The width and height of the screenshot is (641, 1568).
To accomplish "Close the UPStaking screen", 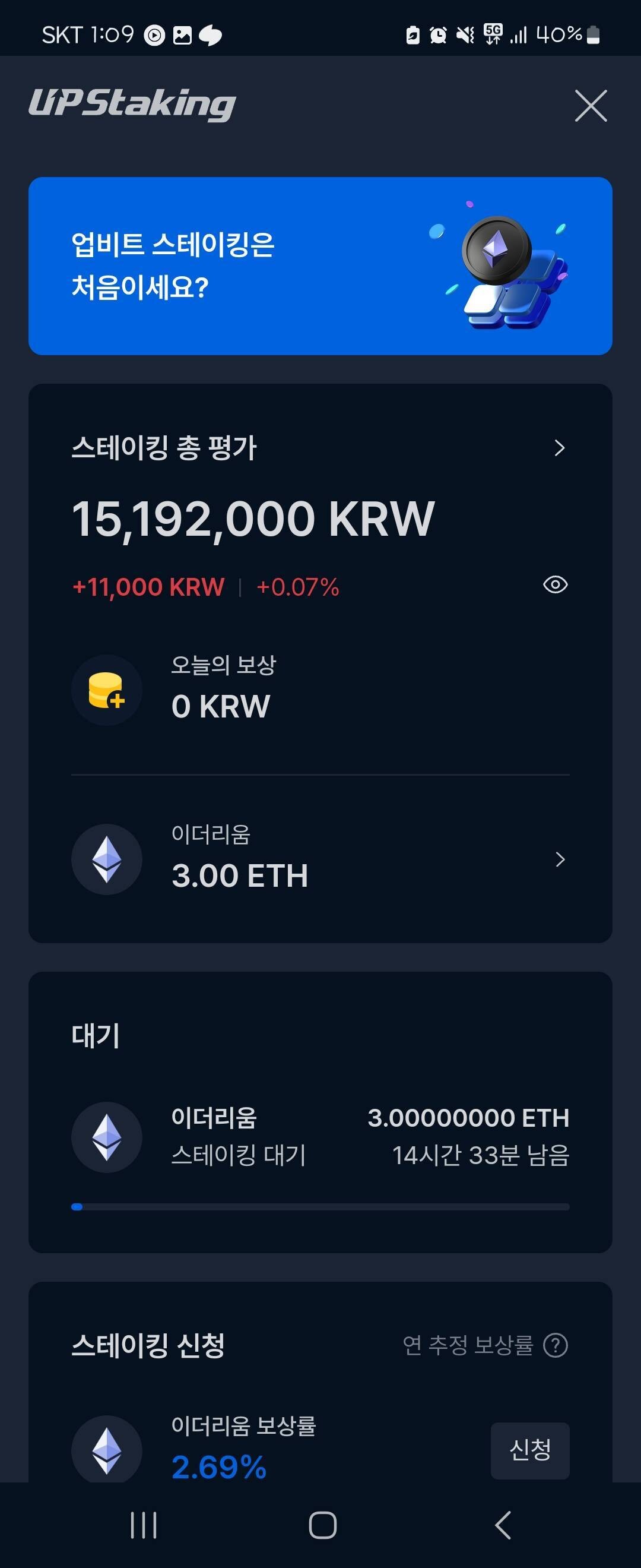I will pyautogui.click(x=591, y=106).
